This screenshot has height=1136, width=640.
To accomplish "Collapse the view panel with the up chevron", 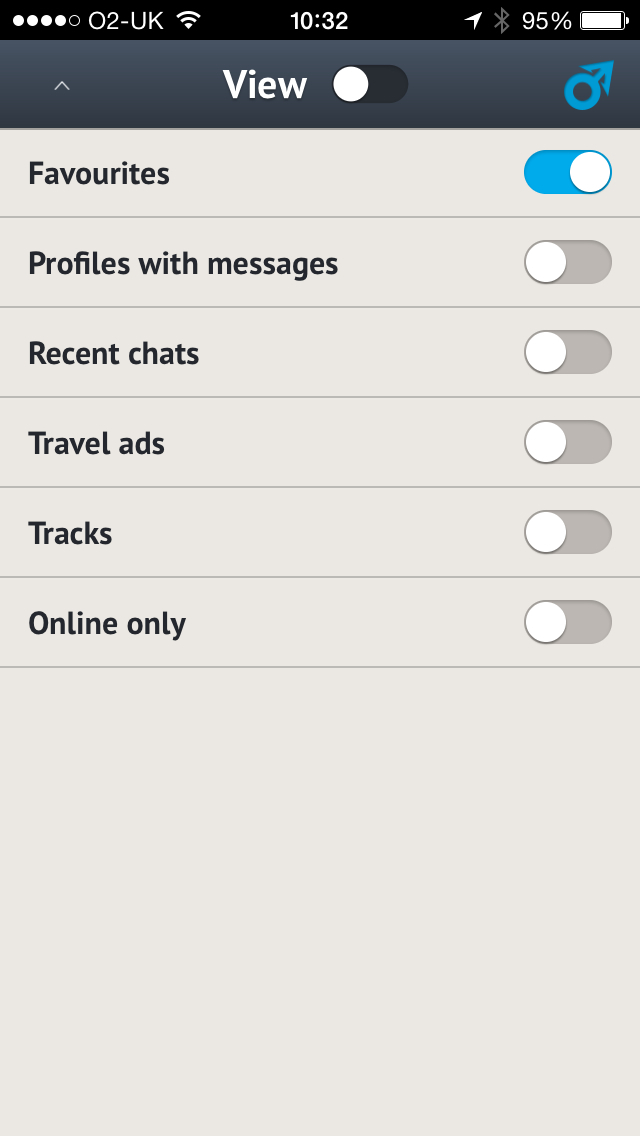I will pos(62,86).
